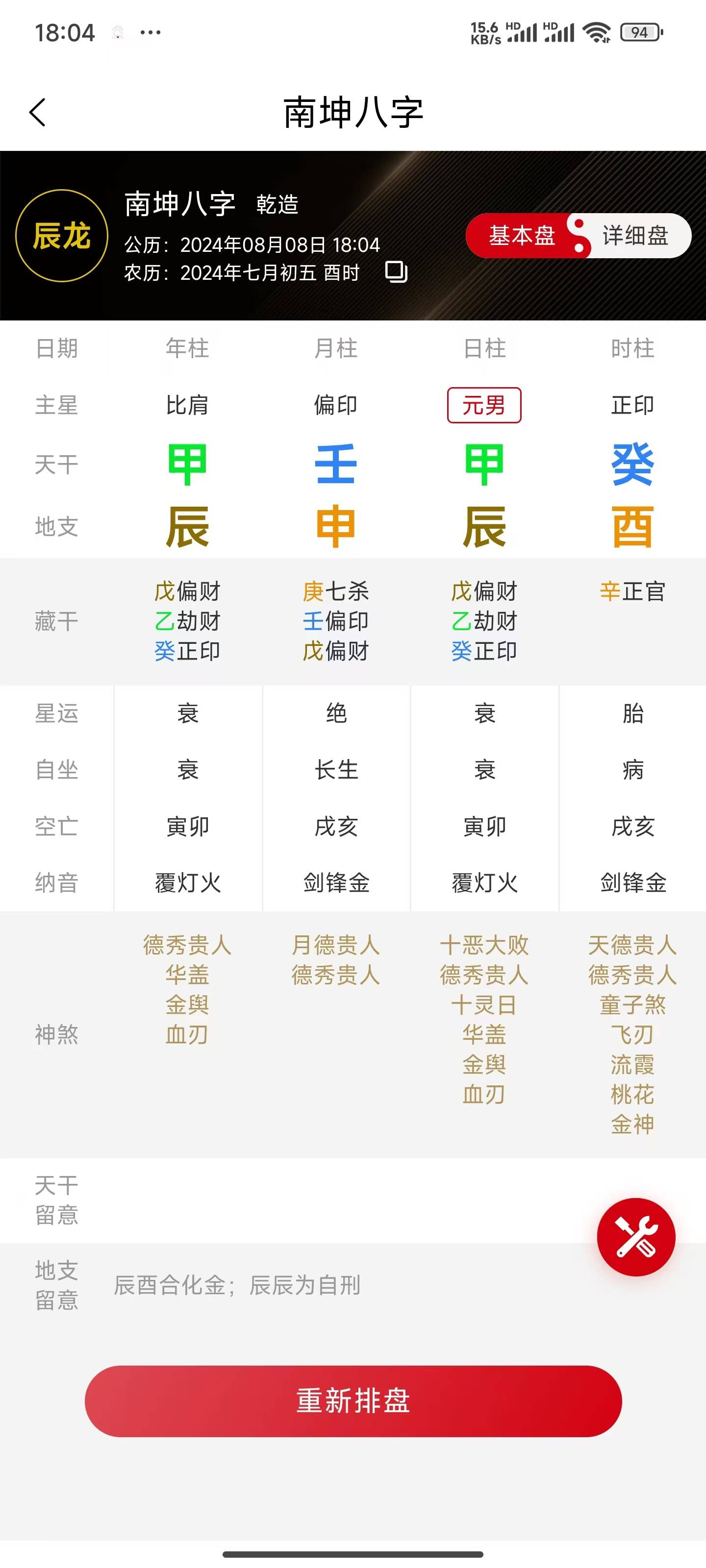Viewport: 706px width, 1568px height.
Task: Go back from the 南坤八字 page
Action: [38, 113]
